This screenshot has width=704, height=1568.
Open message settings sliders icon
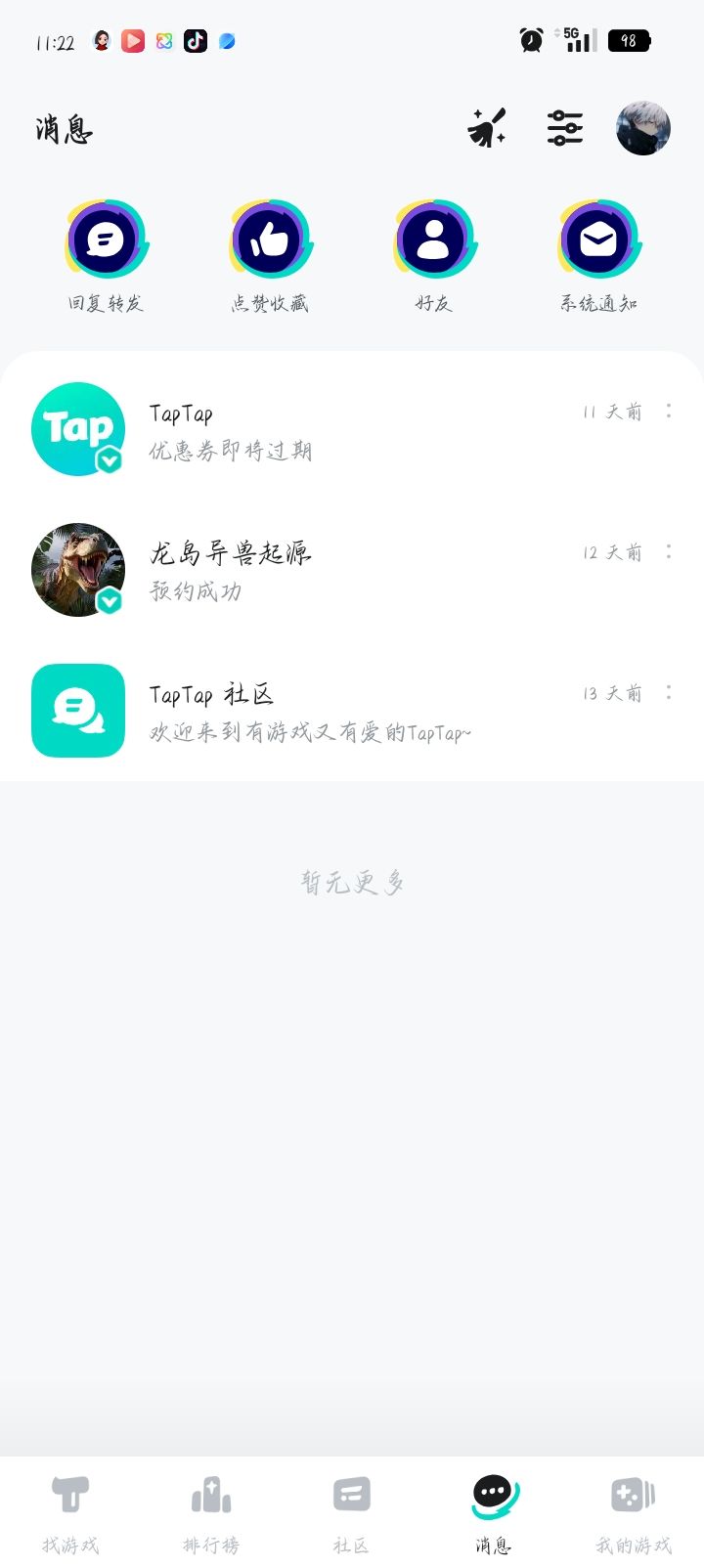(x=564, y=128)
